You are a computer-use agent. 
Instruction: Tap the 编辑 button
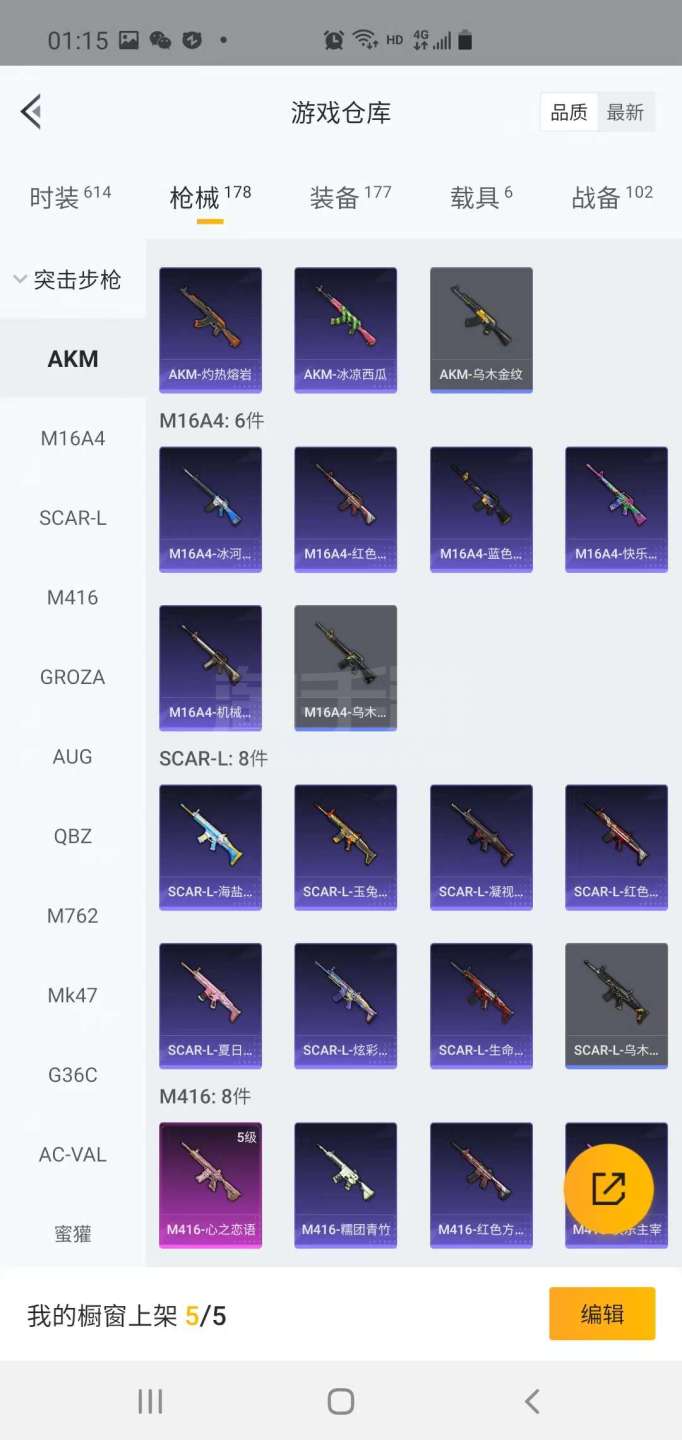point(601,1314)
